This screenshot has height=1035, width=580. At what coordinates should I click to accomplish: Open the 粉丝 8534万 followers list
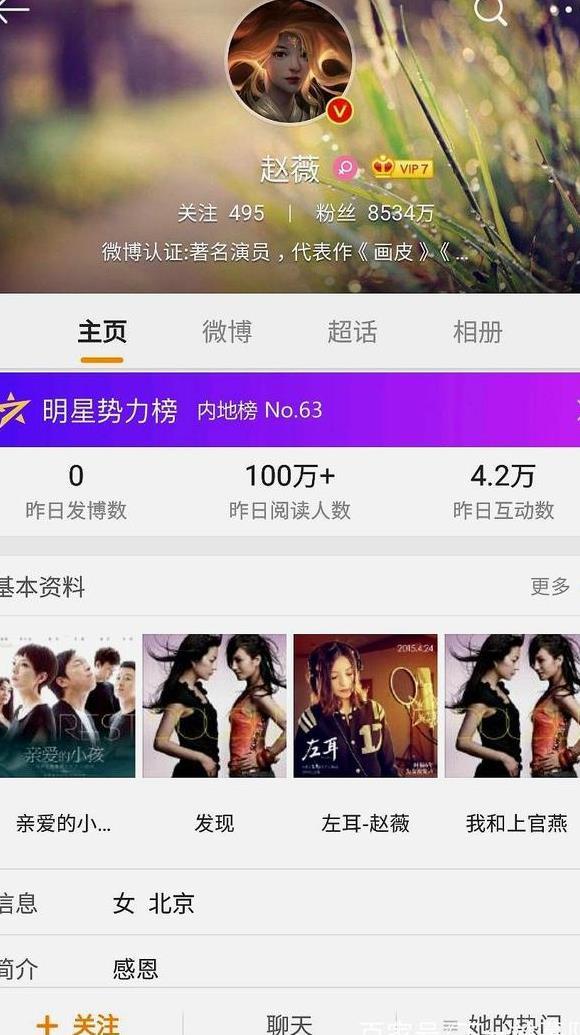click(x=375, y=213)
